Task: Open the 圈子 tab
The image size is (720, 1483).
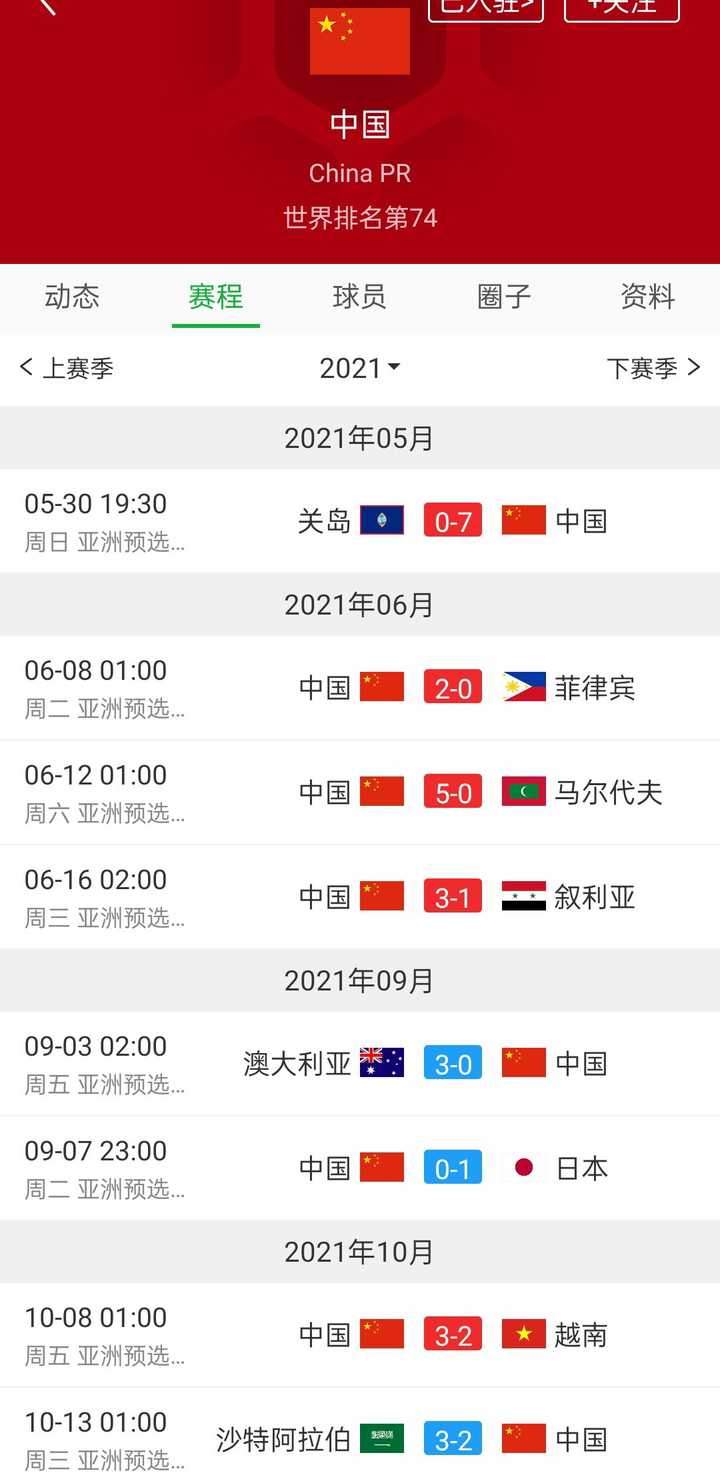Action: [x=504, y=297]
